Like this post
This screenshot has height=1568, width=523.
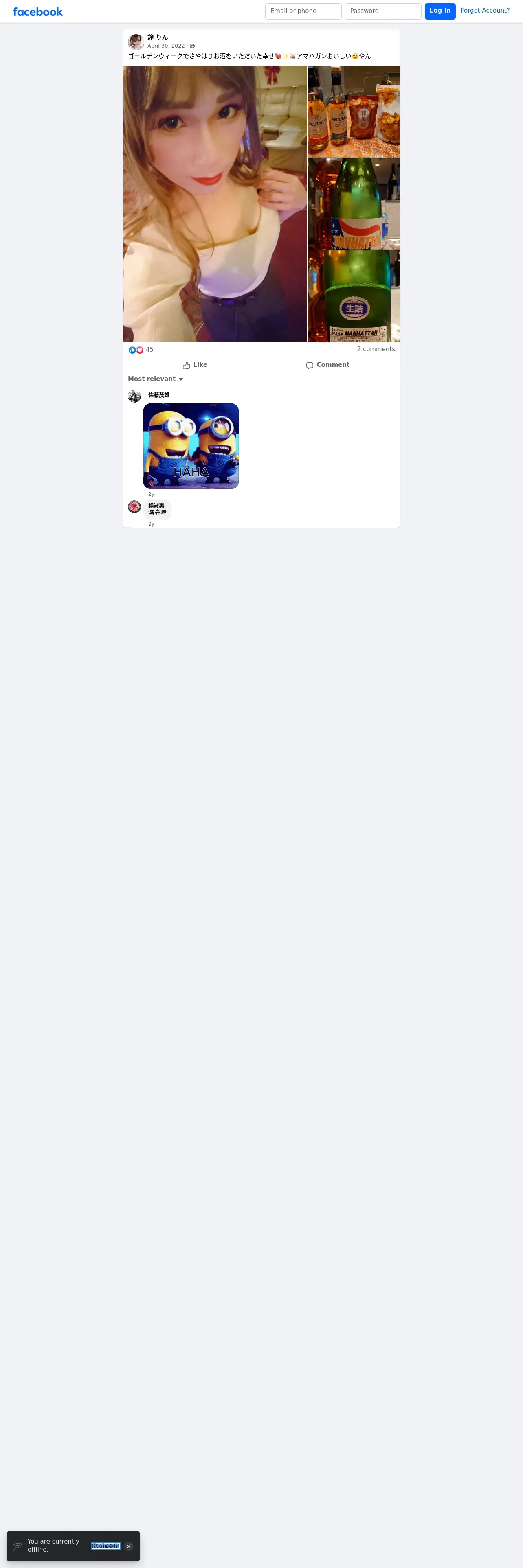[x=195, y=365]
